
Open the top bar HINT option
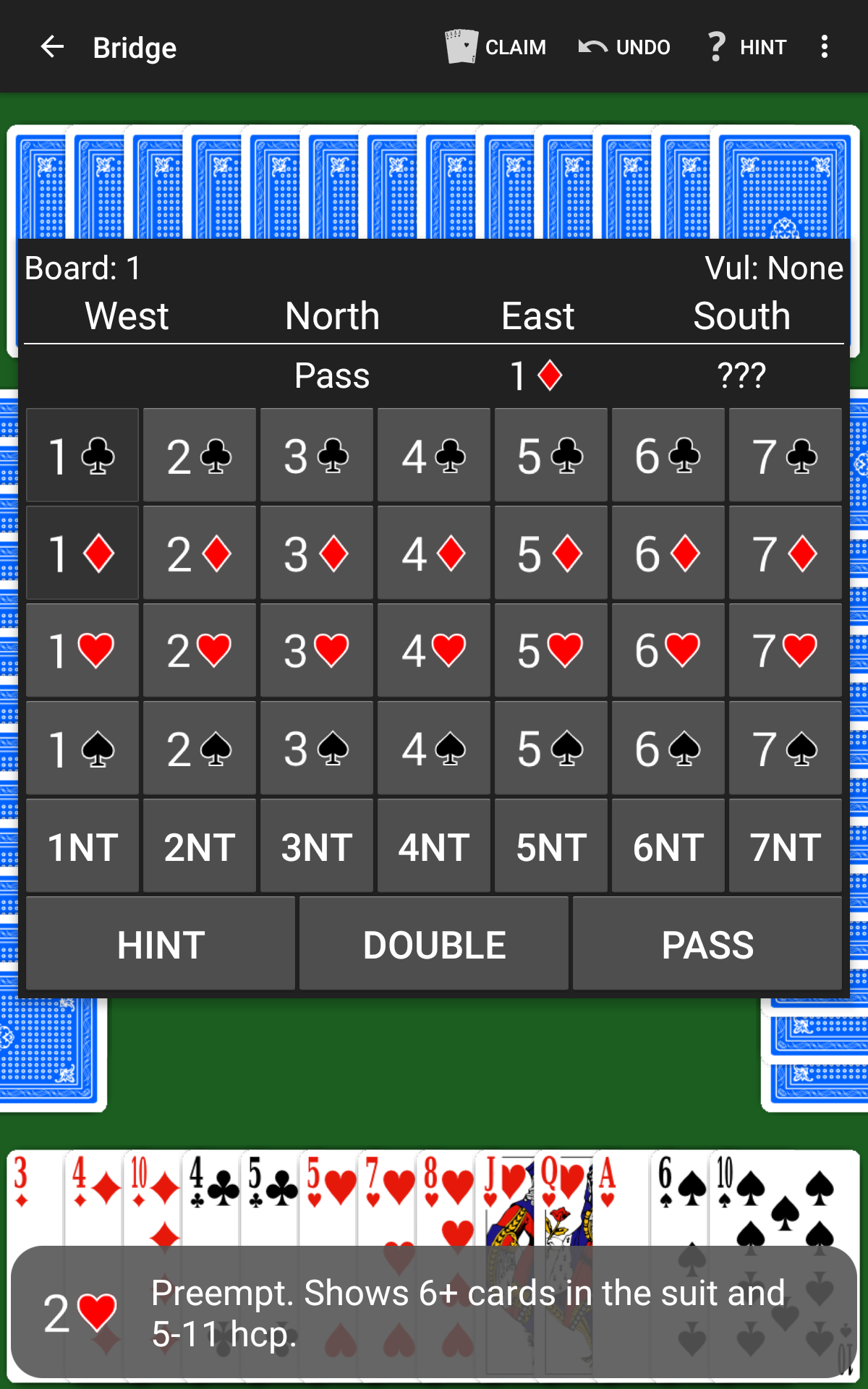click(746, 47)
